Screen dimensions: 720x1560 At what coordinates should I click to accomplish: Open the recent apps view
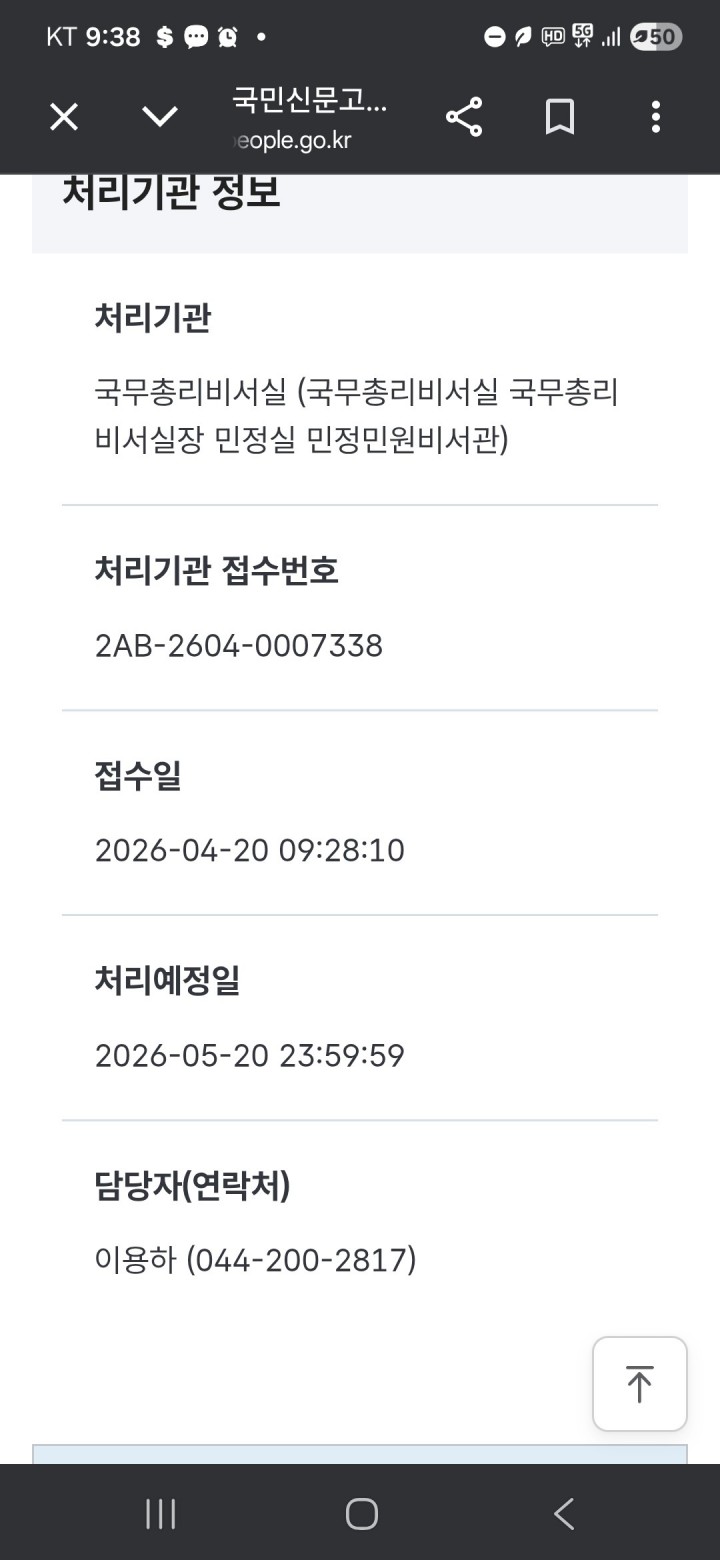[x=161, y=1513]
